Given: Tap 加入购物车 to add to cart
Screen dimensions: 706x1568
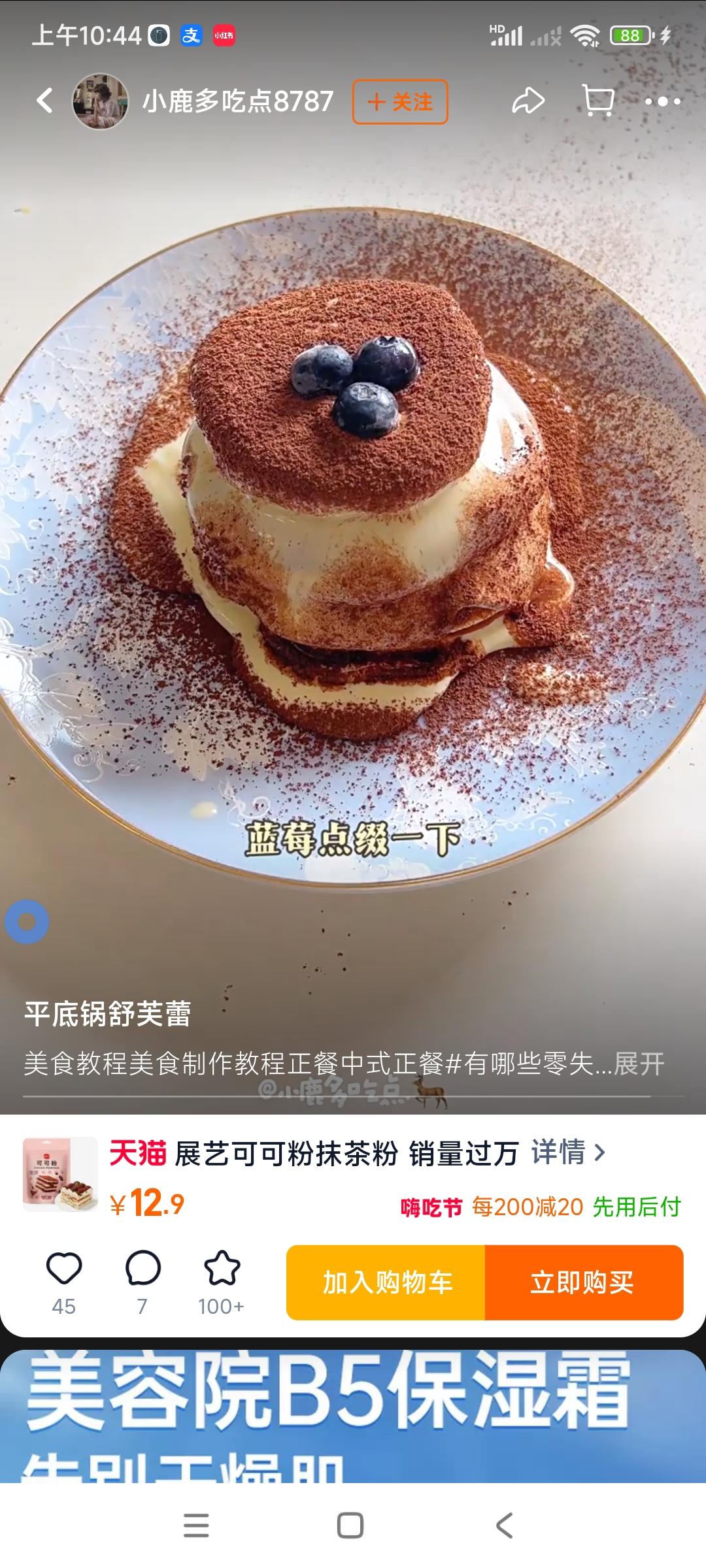Looking at the screenshot, I should (386, 1282).
